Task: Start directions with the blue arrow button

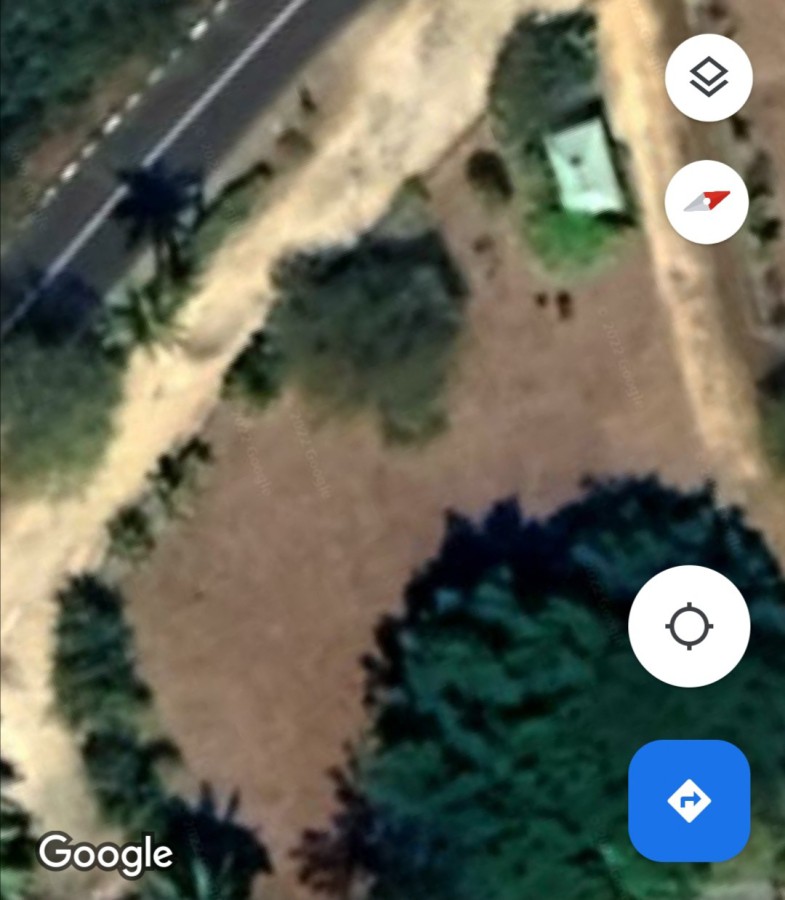Action: click(x=689, y=800)
